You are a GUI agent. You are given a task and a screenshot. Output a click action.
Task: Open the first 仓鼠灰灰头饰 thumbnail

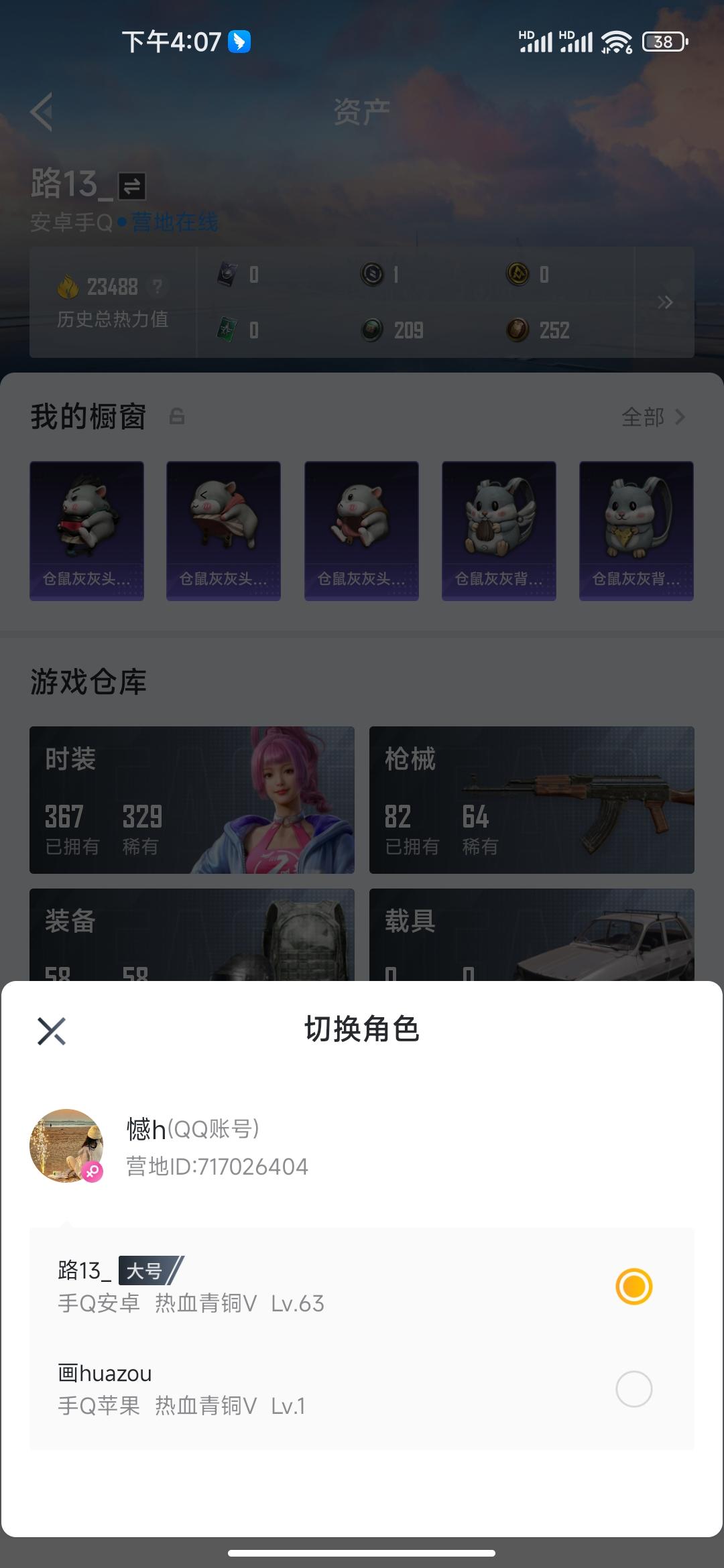tap(86, 531)
